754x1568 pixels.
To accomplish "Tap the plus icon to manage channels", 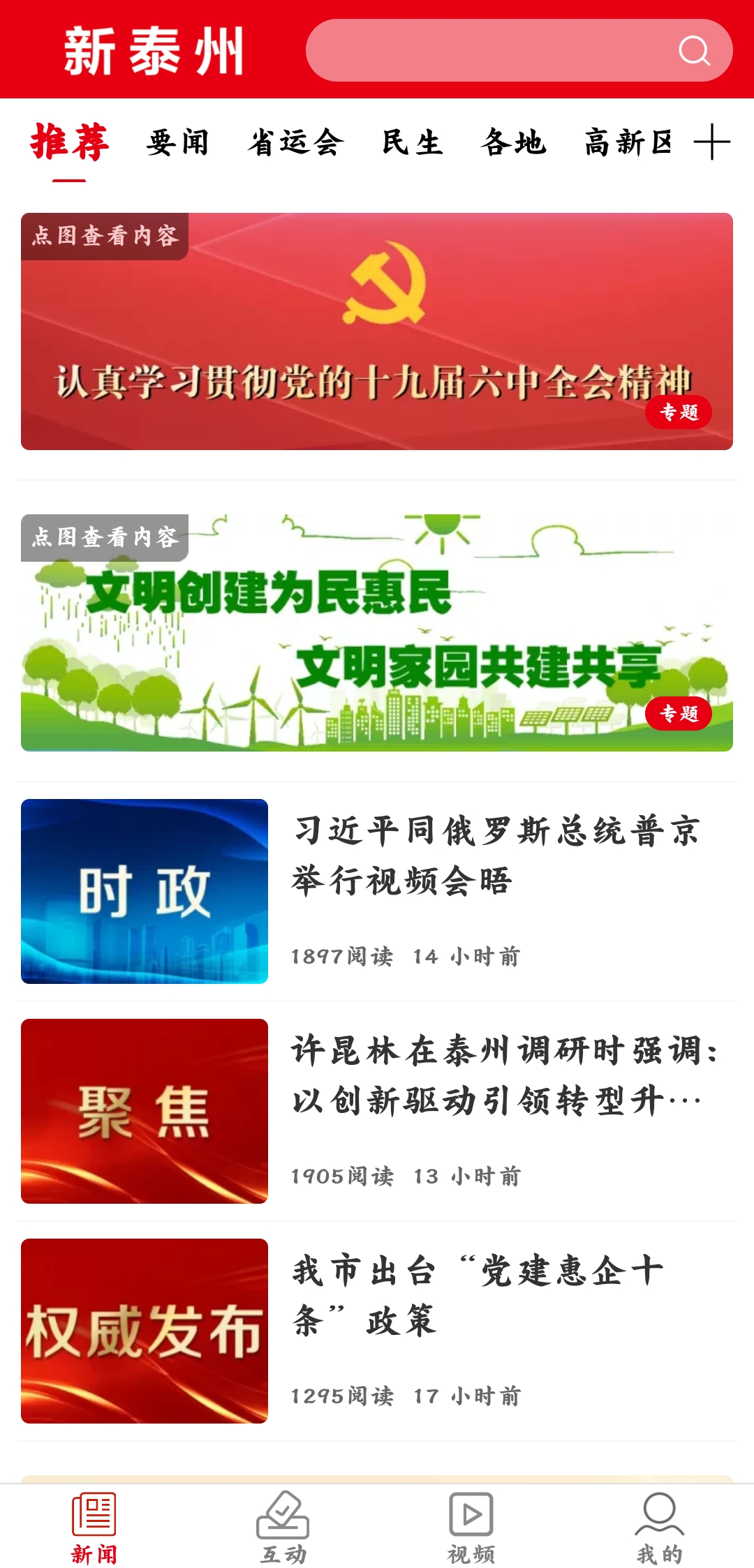I will click(711, 142).
